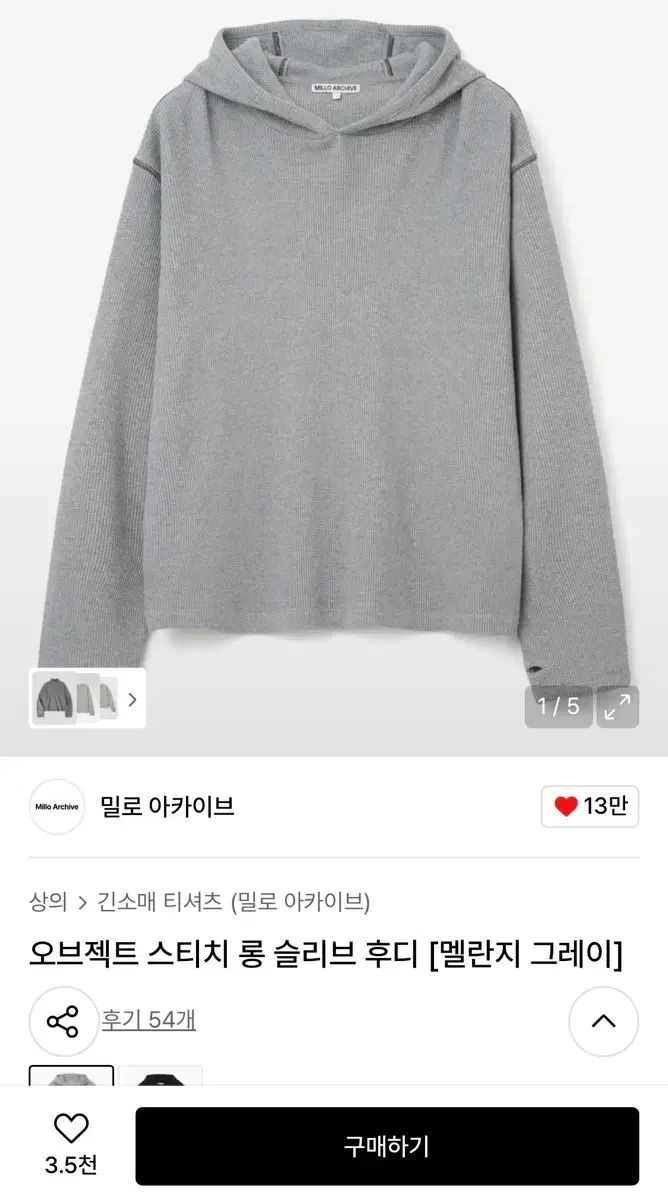The height and width of the screenshot is (1200, 668).
Task: Tap 구매하기 to purchase
Action: click(x=386, y=1146)
